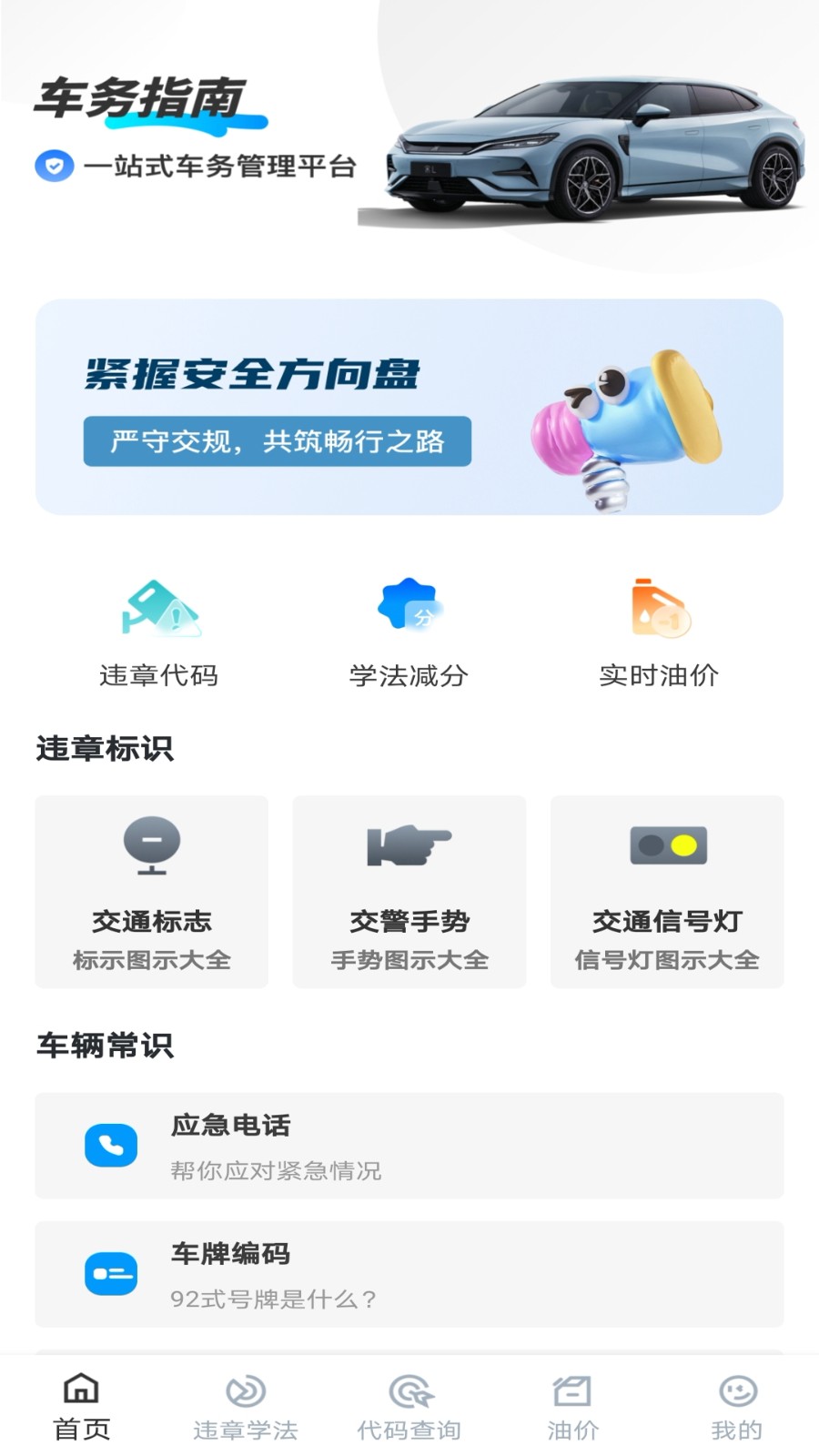The image size is (819, 1456).
Task: Open the 车牌编码 row
Action: tap(409, 1274)
